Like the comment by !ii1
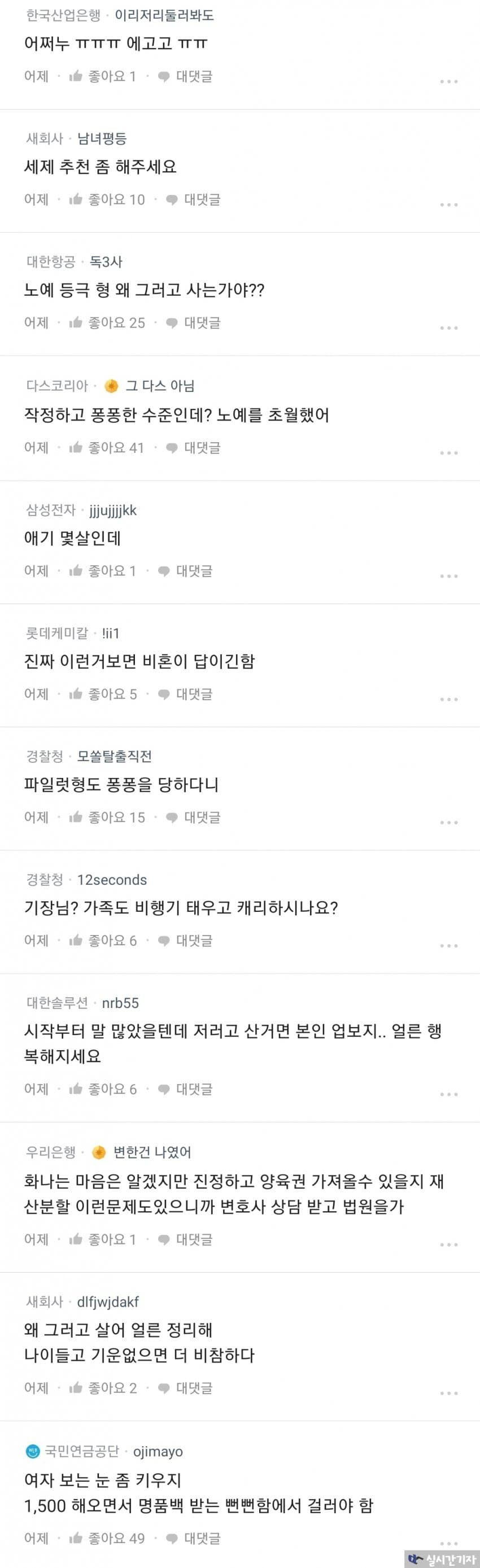This screenshot has width=480, height=1568. pyautogui.click(x=102, y=693)
